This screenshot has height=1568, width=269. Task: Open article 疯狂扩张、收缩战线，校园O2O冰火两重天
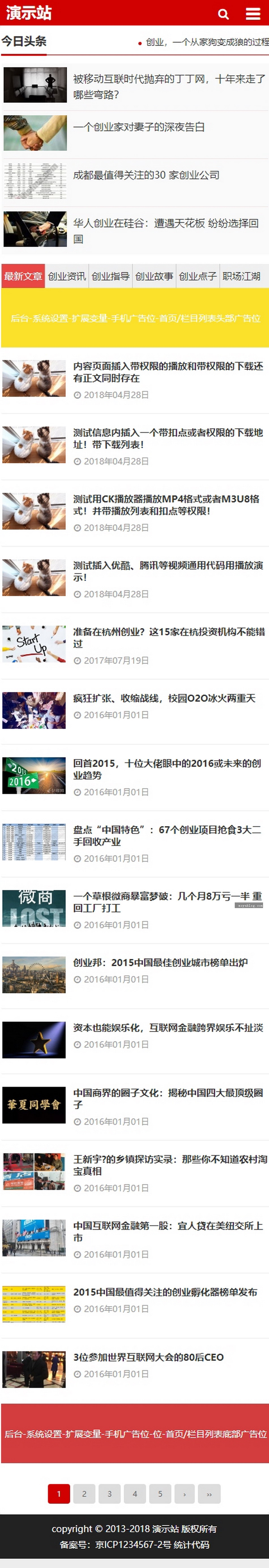click(x=164, y=698)
